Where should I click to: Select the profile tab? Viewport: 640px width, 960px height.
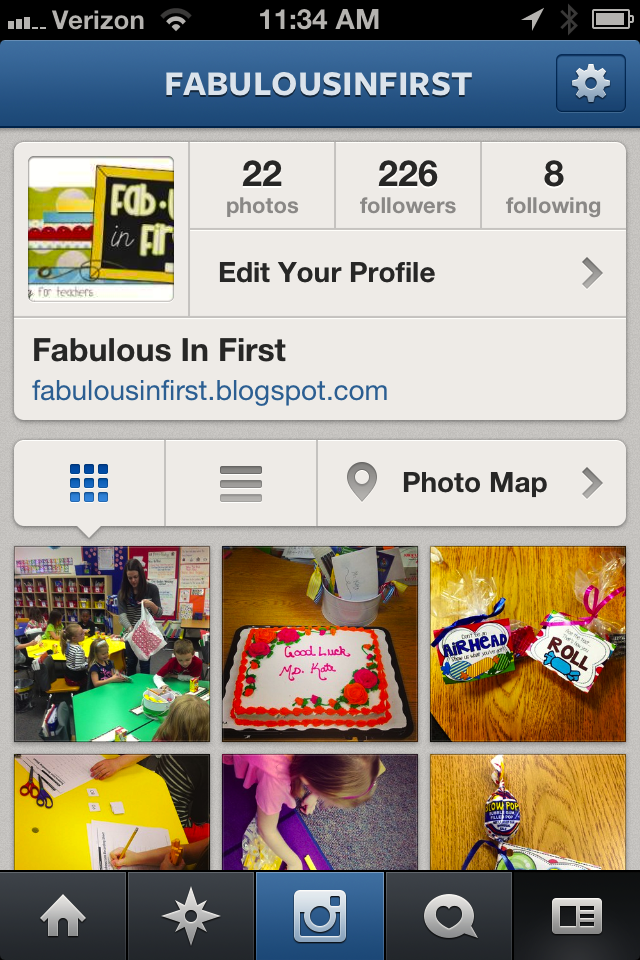click(x=576, y=916)
